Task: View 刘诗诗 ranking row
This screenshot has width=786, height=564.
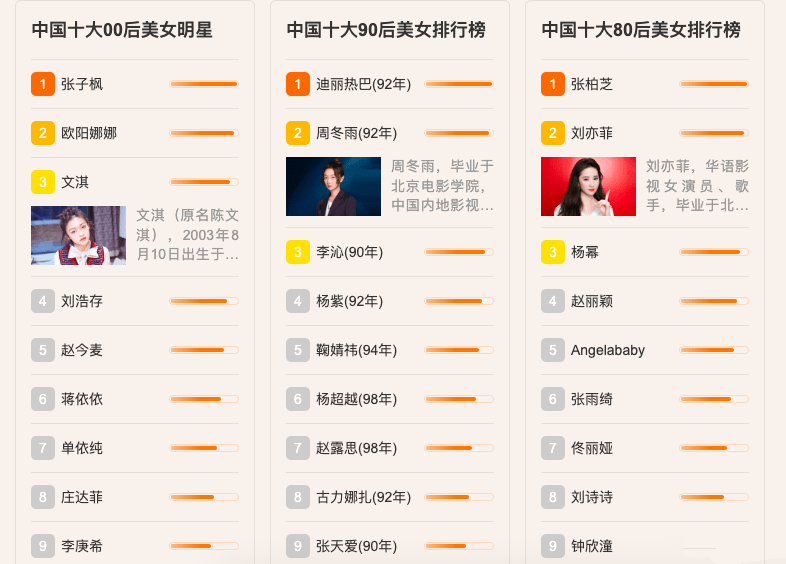Action: pos(592,497)
